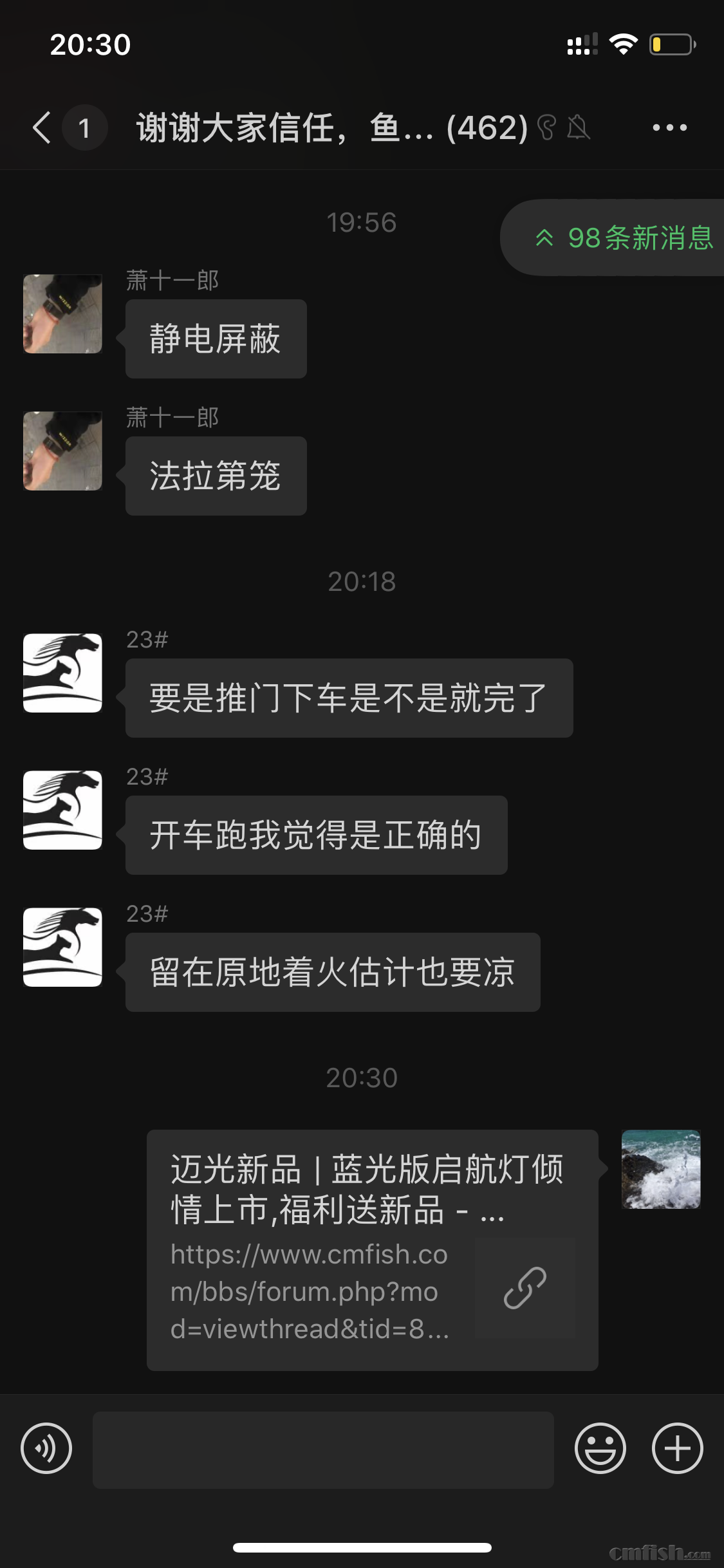Tap my own wave photo avatar
Screen dimensions: 724x1568
(661, 1169)
